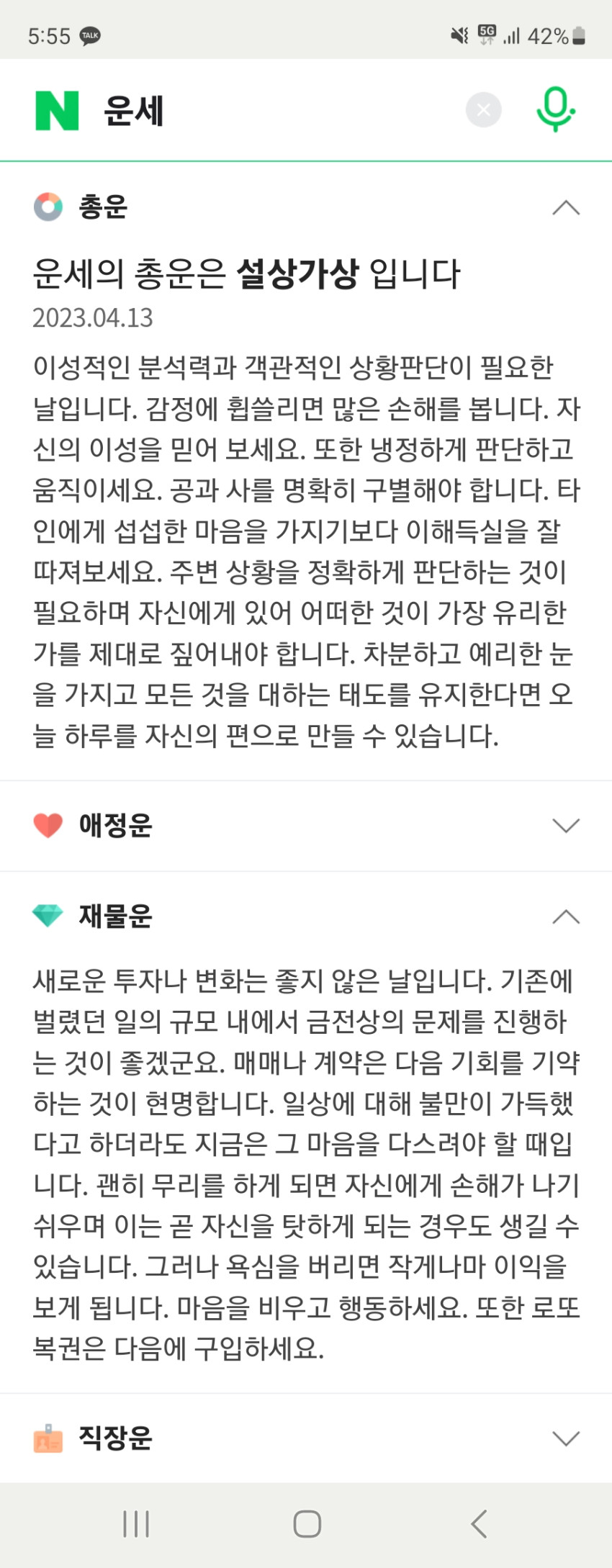Open the recent apps view
This screenshot has height=1568, width=612.
pos(136,1523)
